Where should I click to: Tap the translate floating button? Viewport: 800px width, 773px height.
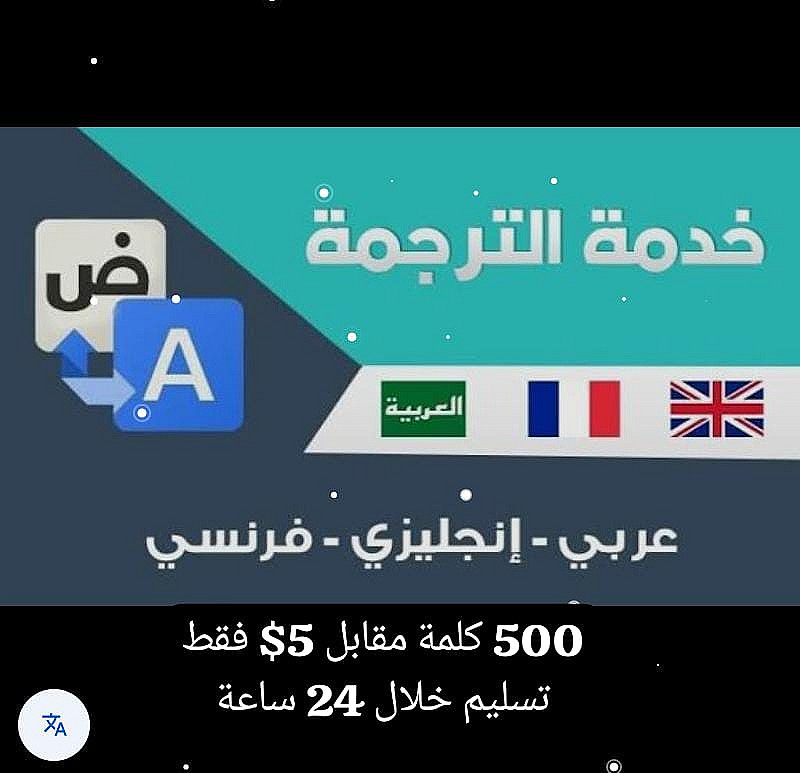54,724
